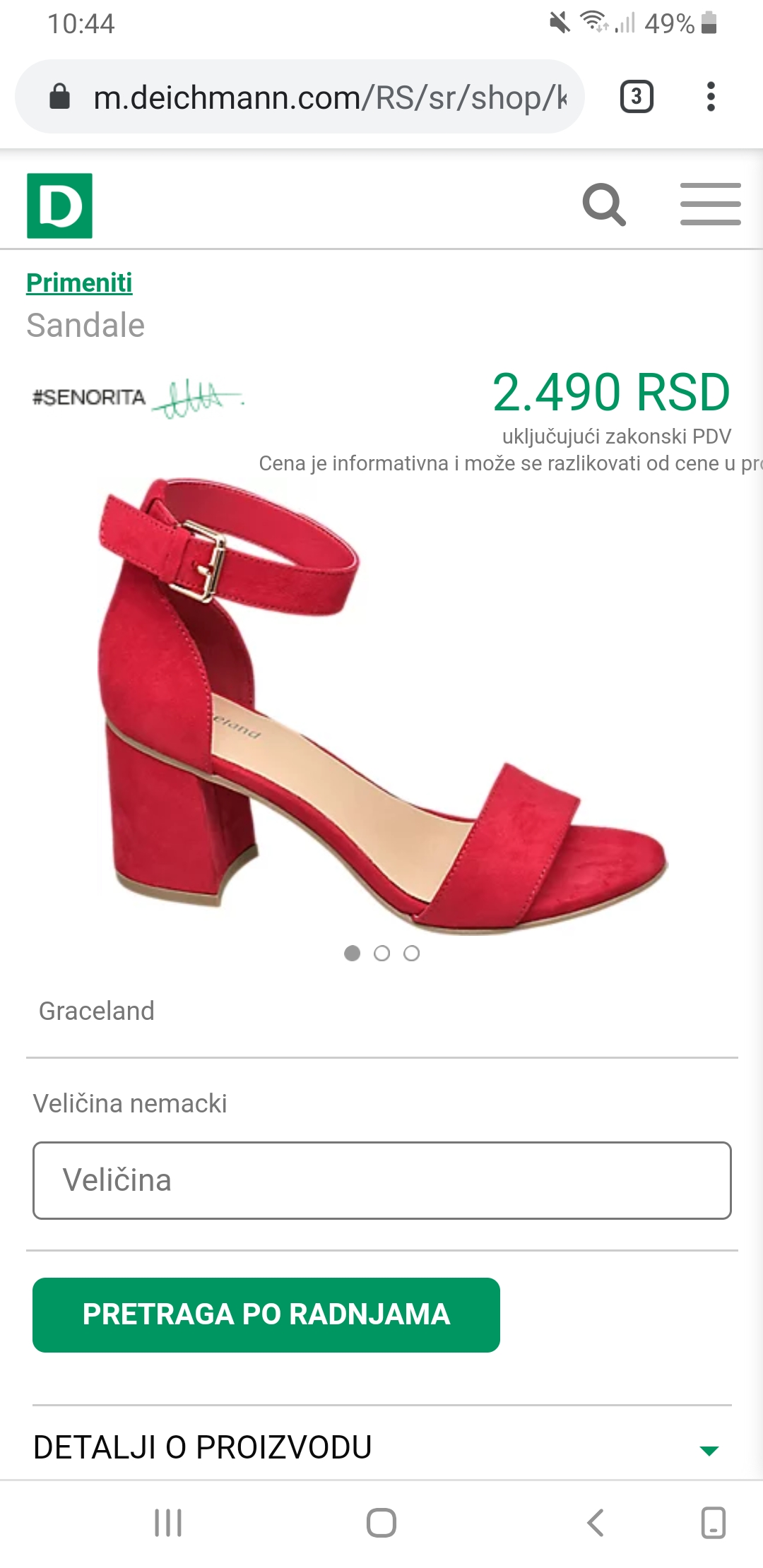Expand DETALJI O PROIZVODU section
Image resolution: width=763 pixels, height=1568 pixels.
(381, 1447)
